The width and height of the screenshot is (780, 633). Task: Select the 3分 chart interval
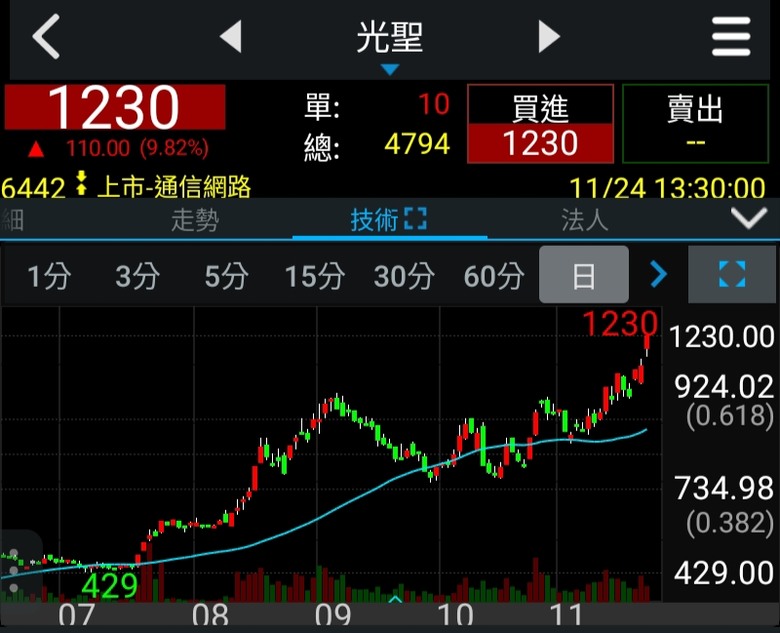137,276
